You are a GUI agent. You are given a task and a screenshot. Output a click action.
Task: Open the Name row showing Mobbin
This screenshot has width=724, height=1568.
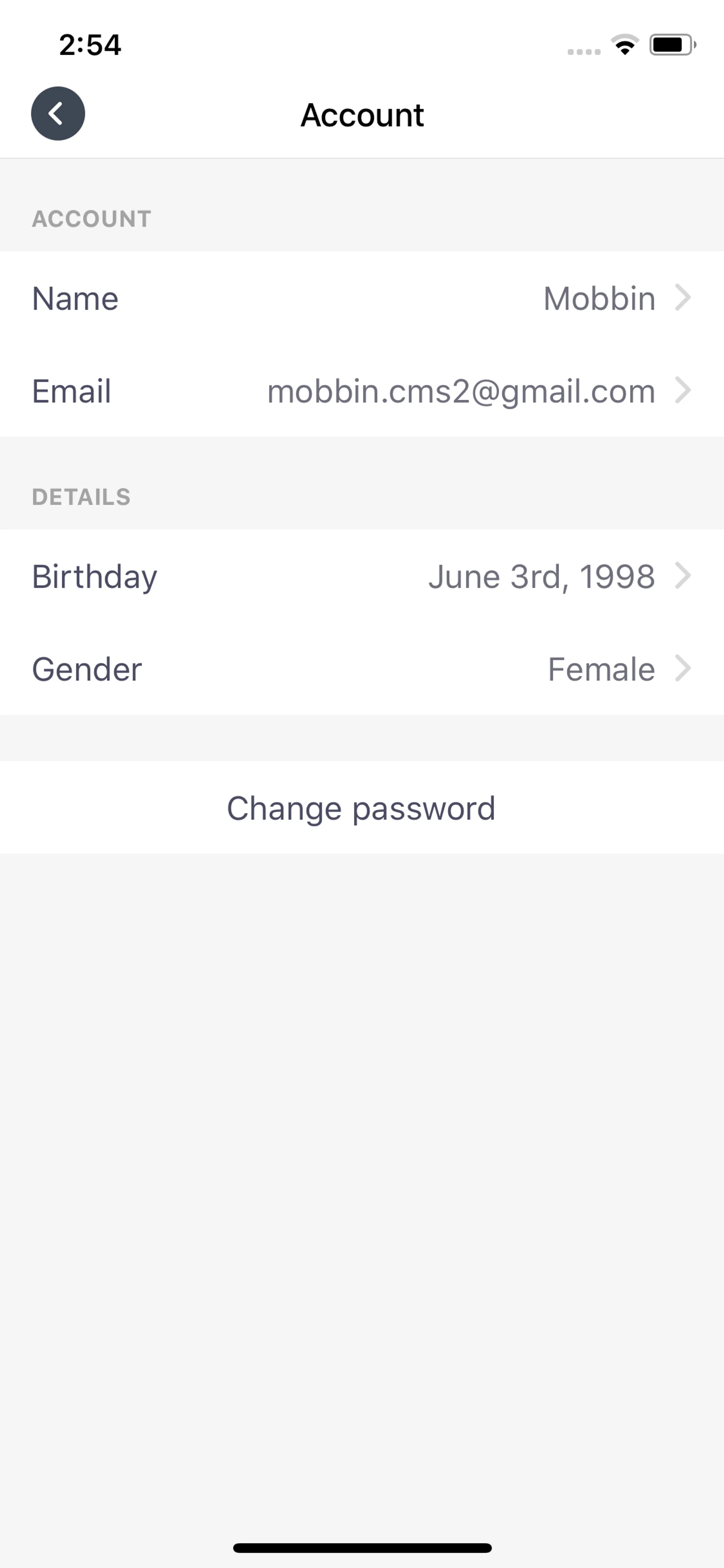(x=361, y=298)
